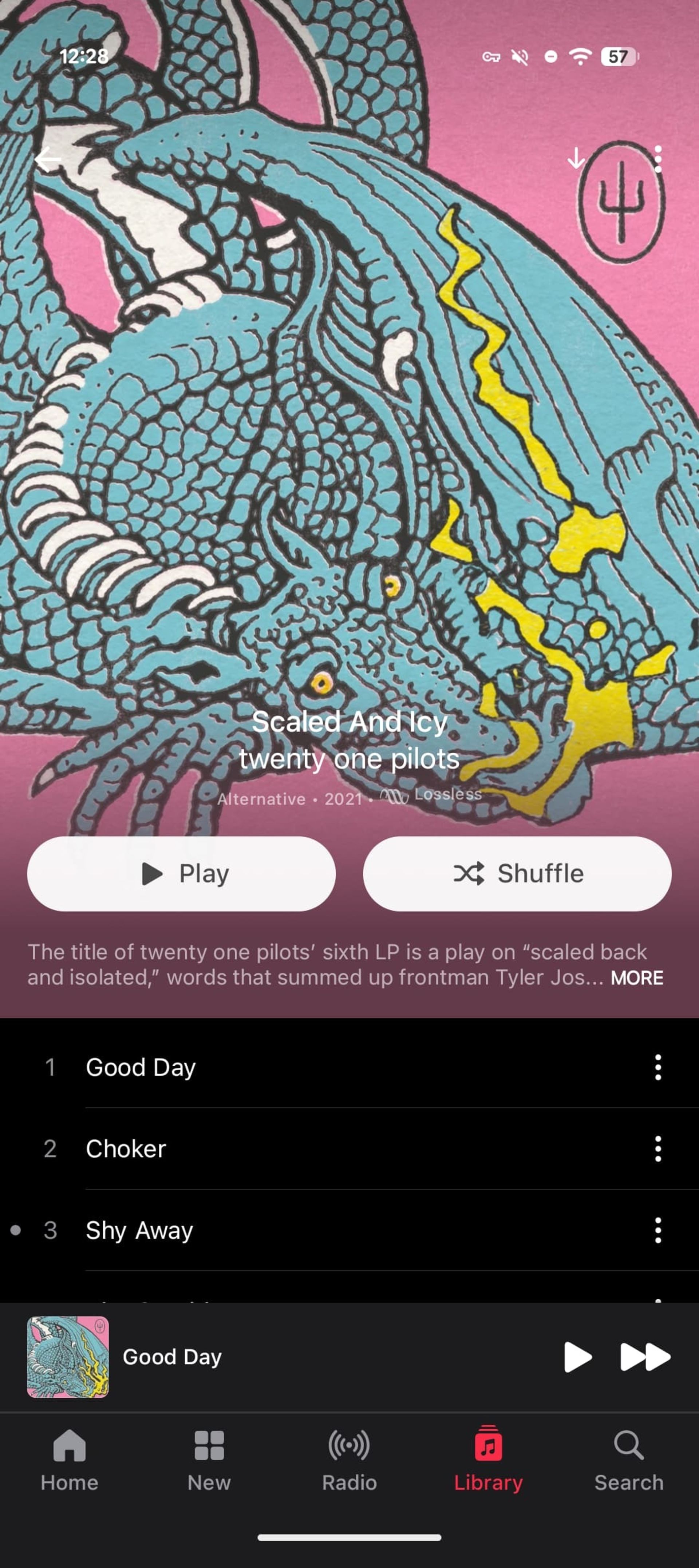Open the now playing album artwork
This screenshot has width=699, height=1568.
click(68, 1357)
